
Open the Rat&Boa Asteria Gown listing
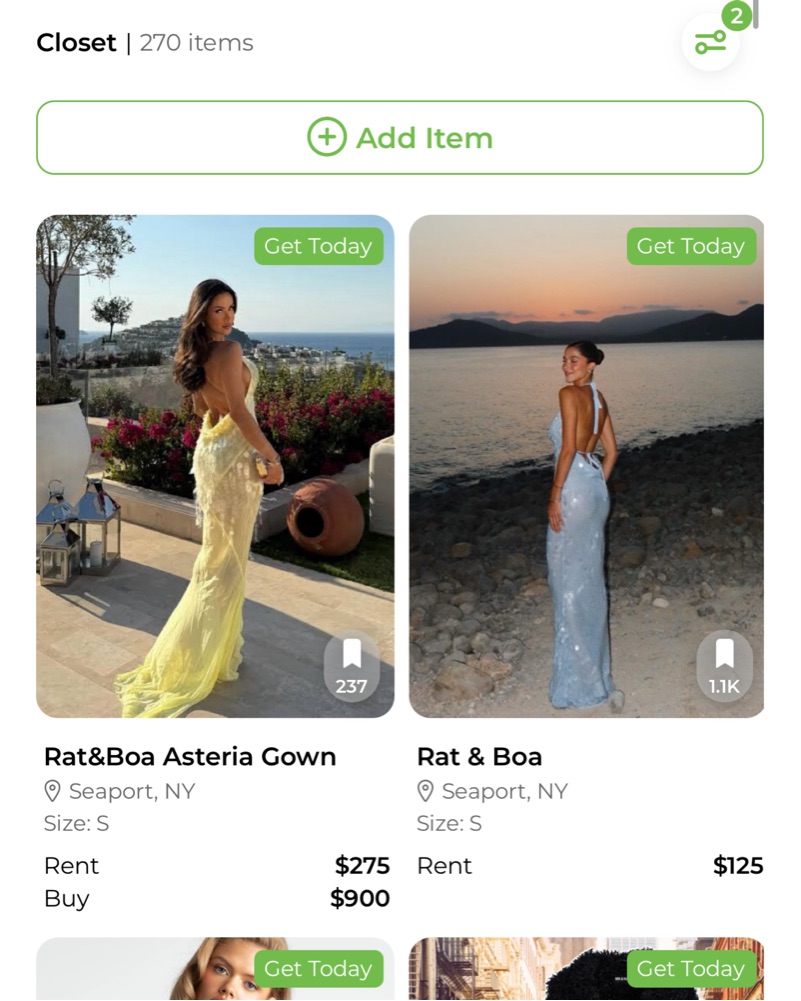click(190, 757)
